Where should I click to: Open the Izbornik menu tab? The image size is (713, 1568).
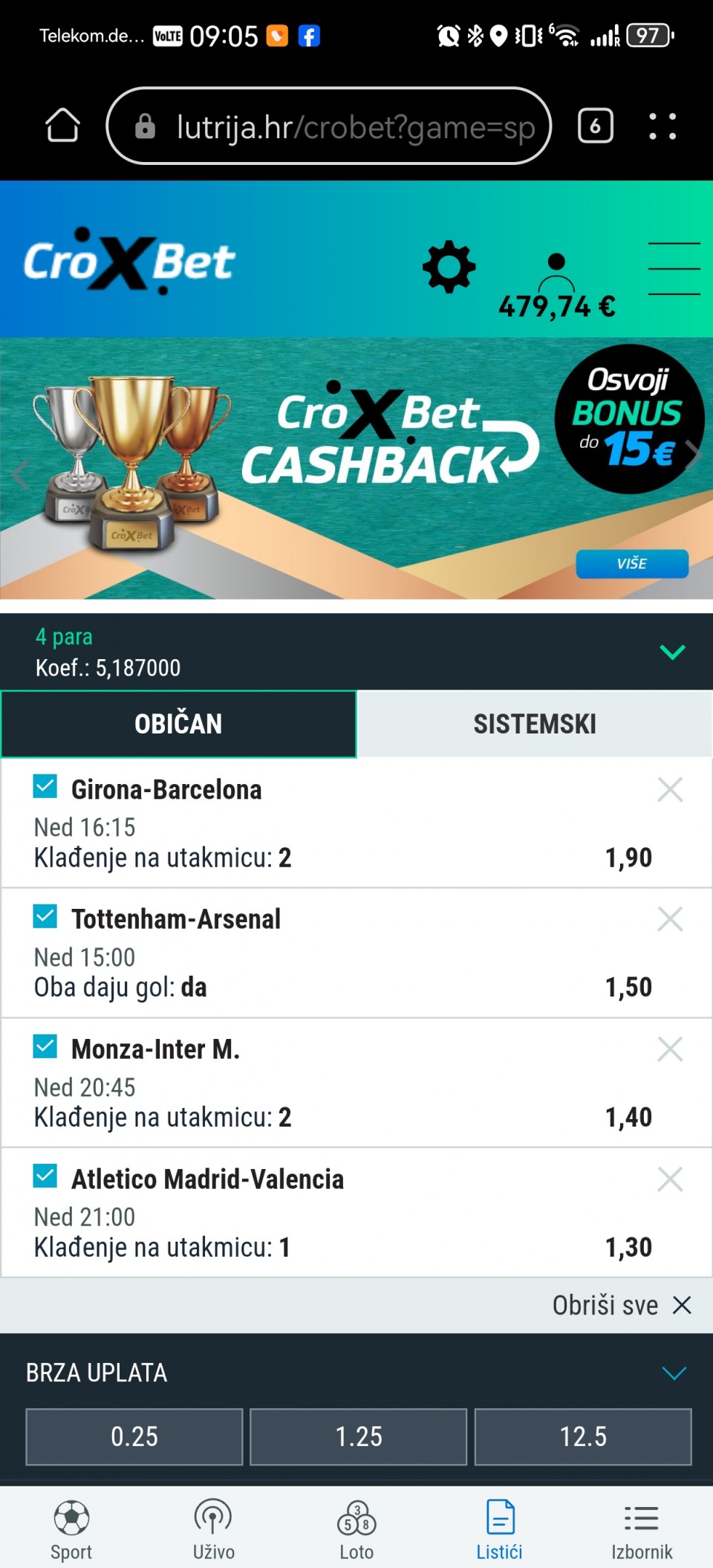coord(642,1529)
